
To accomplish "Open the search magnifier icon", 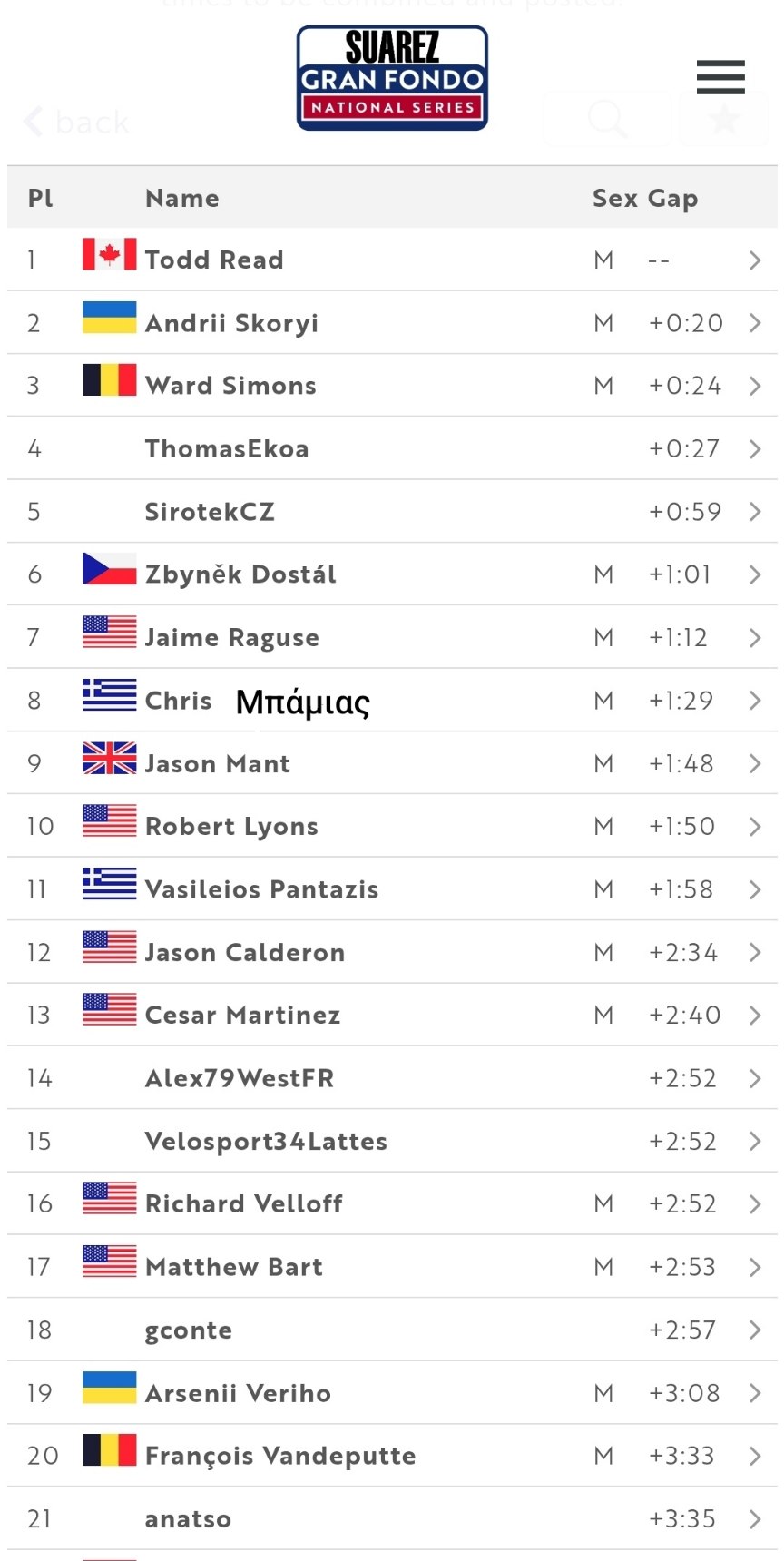I will 606,119.
